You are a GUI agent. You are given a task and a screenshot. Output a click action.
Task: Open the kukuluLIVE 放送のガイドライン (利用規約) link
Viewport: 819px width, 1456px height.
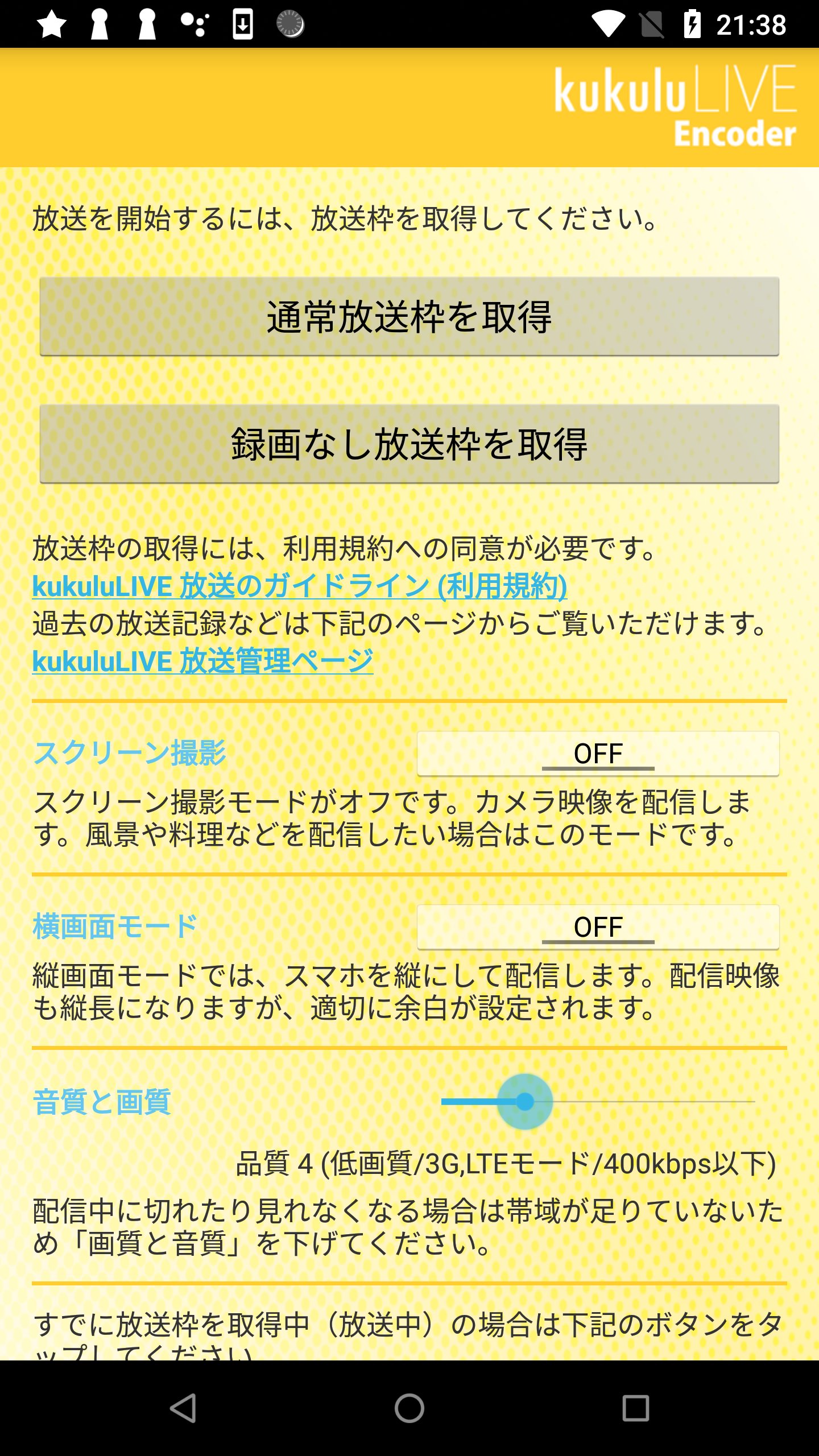tap(300, 586)
